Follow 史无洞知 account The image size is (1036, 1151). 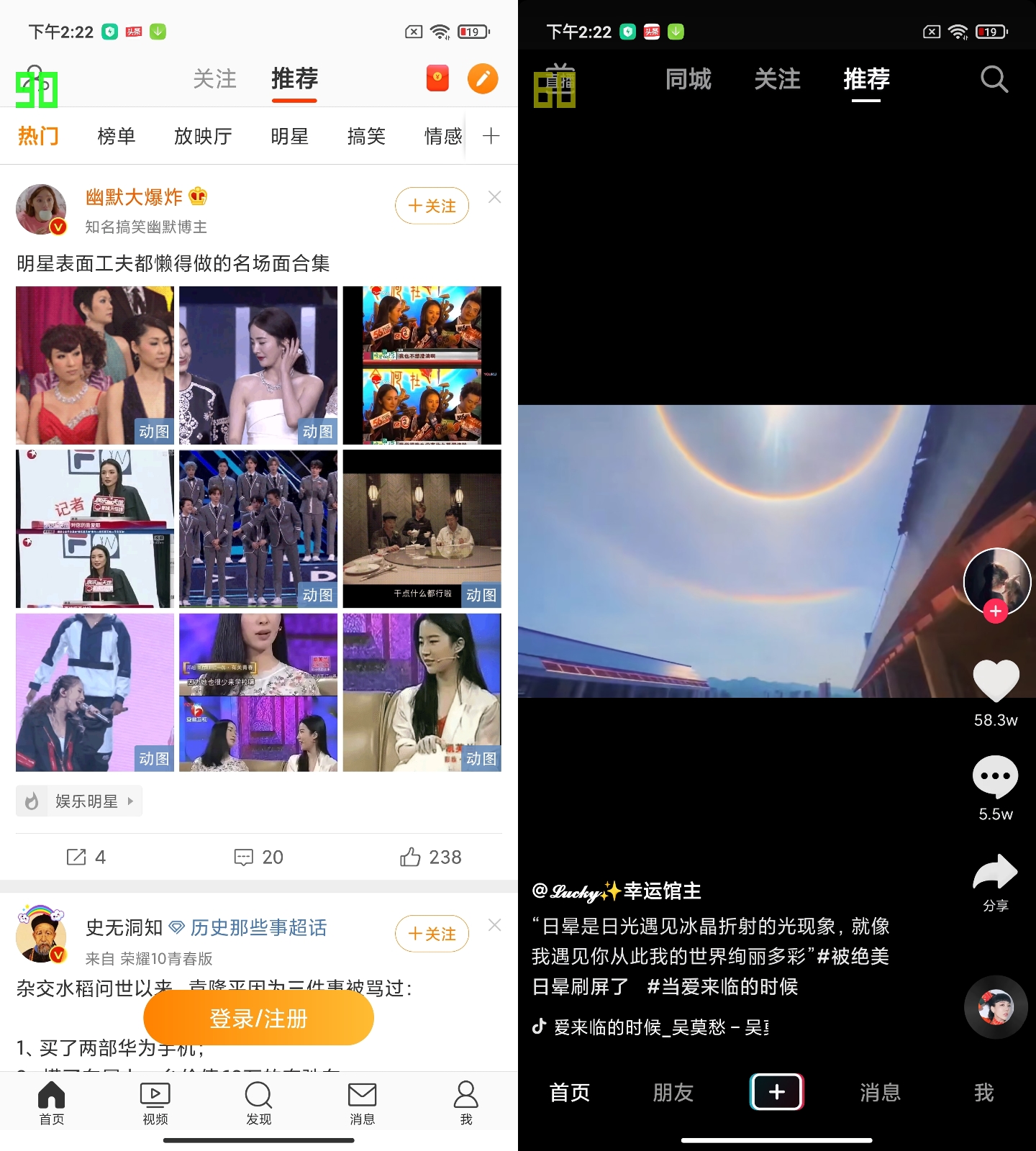(432, 934)
